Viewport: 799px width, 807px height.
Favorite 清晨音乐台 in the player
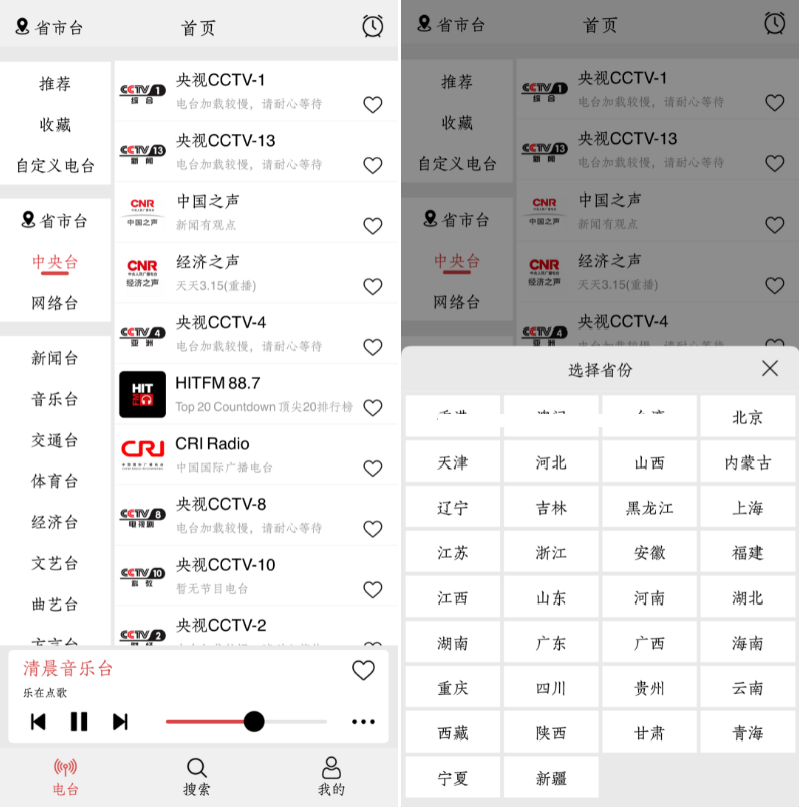363,671
